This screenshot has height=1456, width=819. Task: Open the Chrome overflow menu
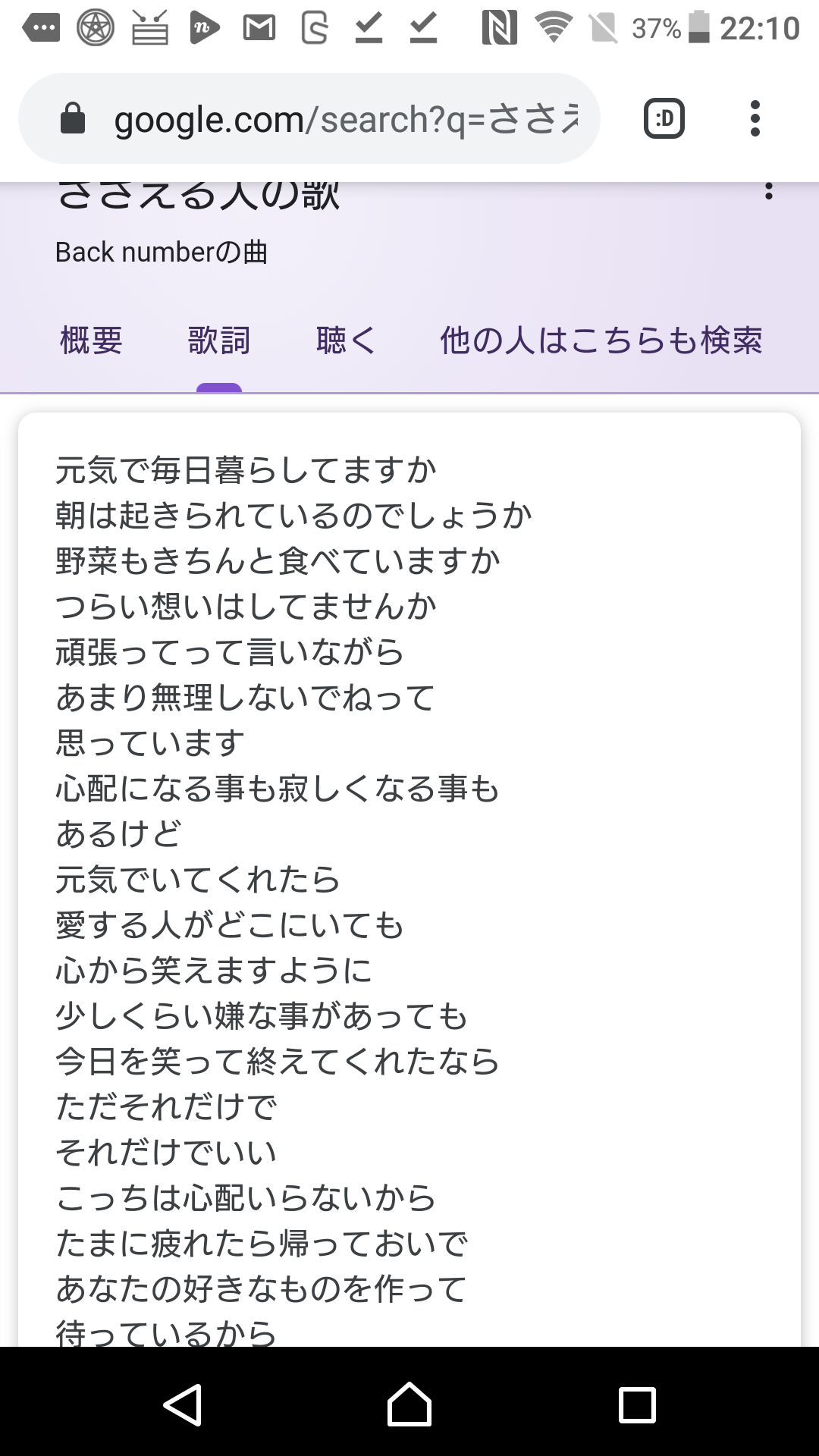click(755, 119)
